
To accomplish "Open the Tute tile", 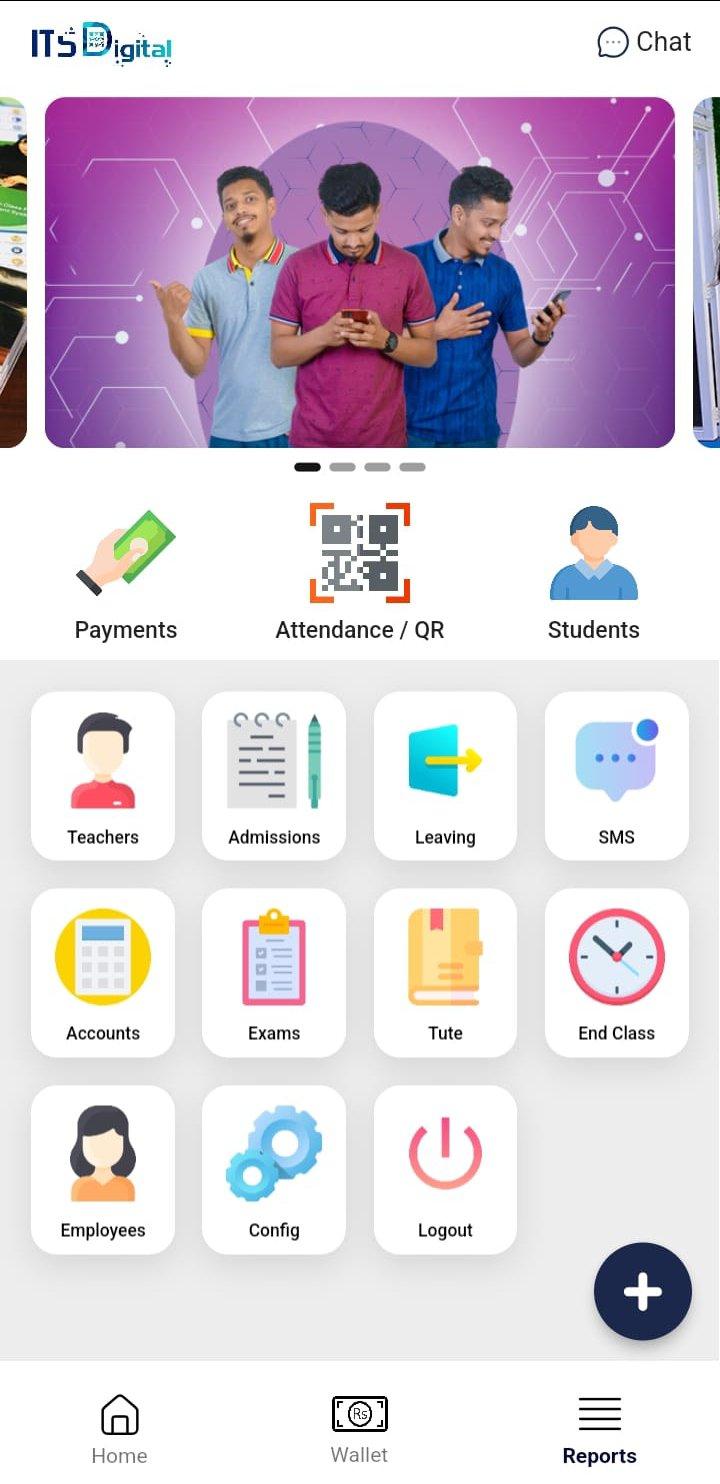I will (x=445, y=972).
